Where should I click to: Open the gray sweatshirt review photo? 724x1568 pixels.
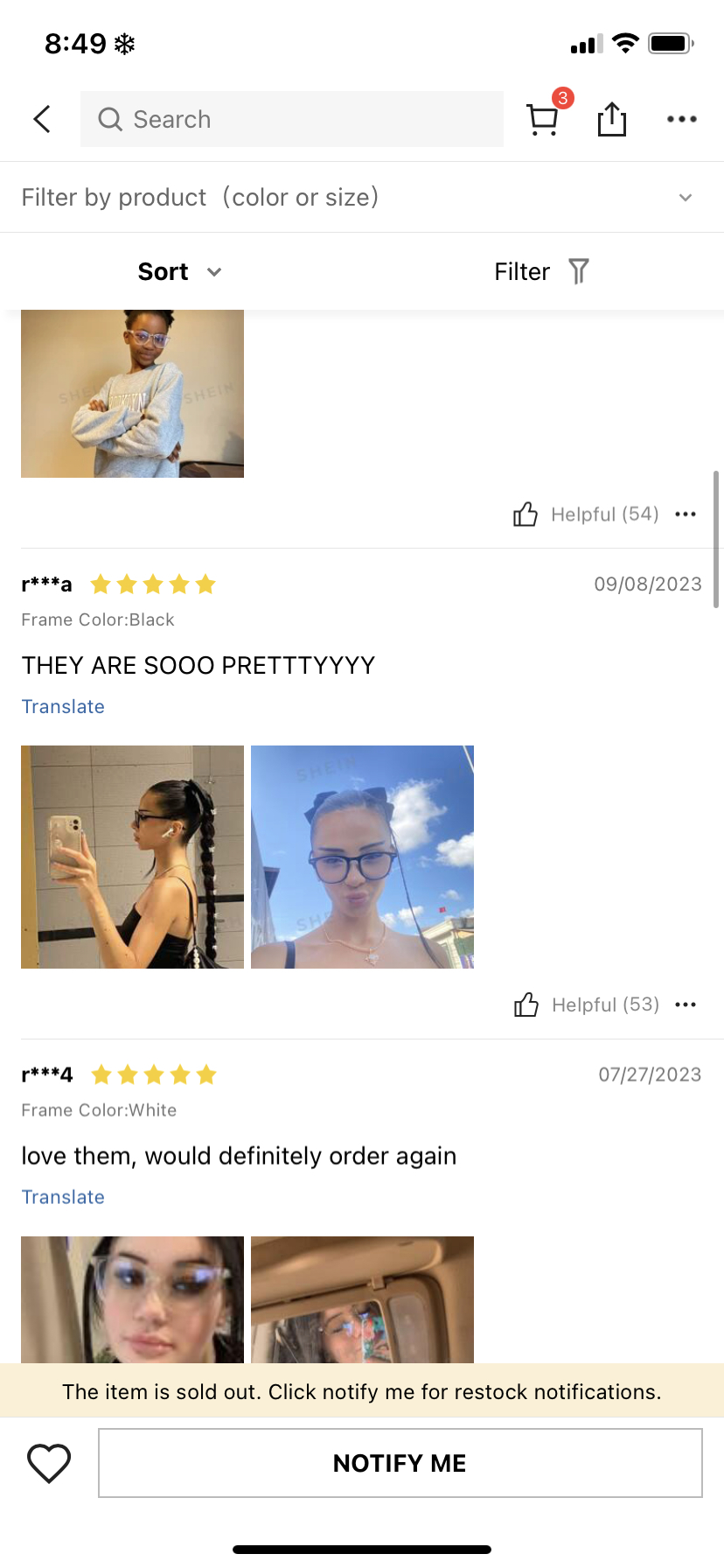[132, 394]
